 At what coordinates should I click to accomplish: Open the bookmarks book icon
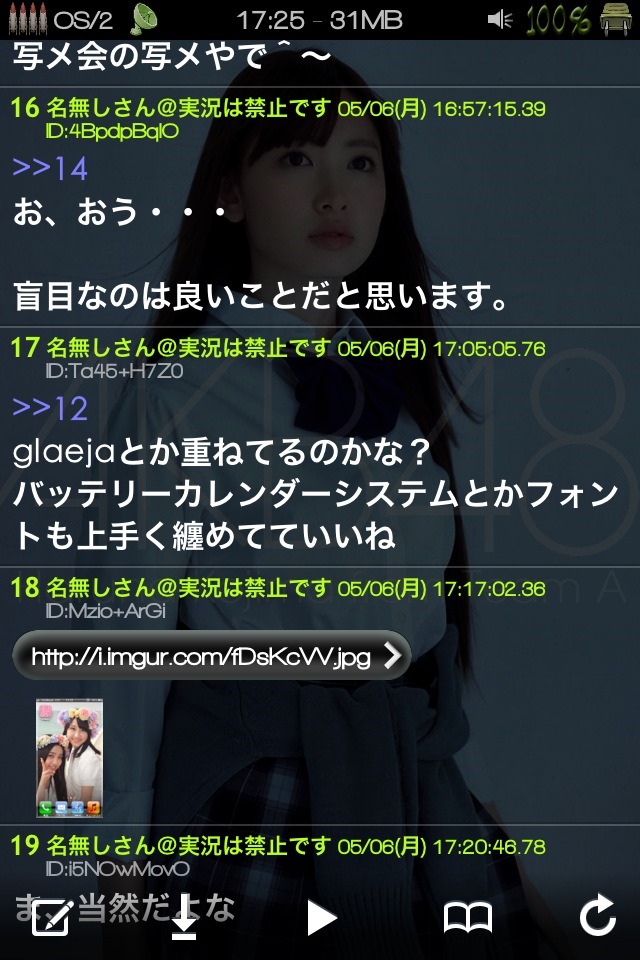click(x=467, y=917)
